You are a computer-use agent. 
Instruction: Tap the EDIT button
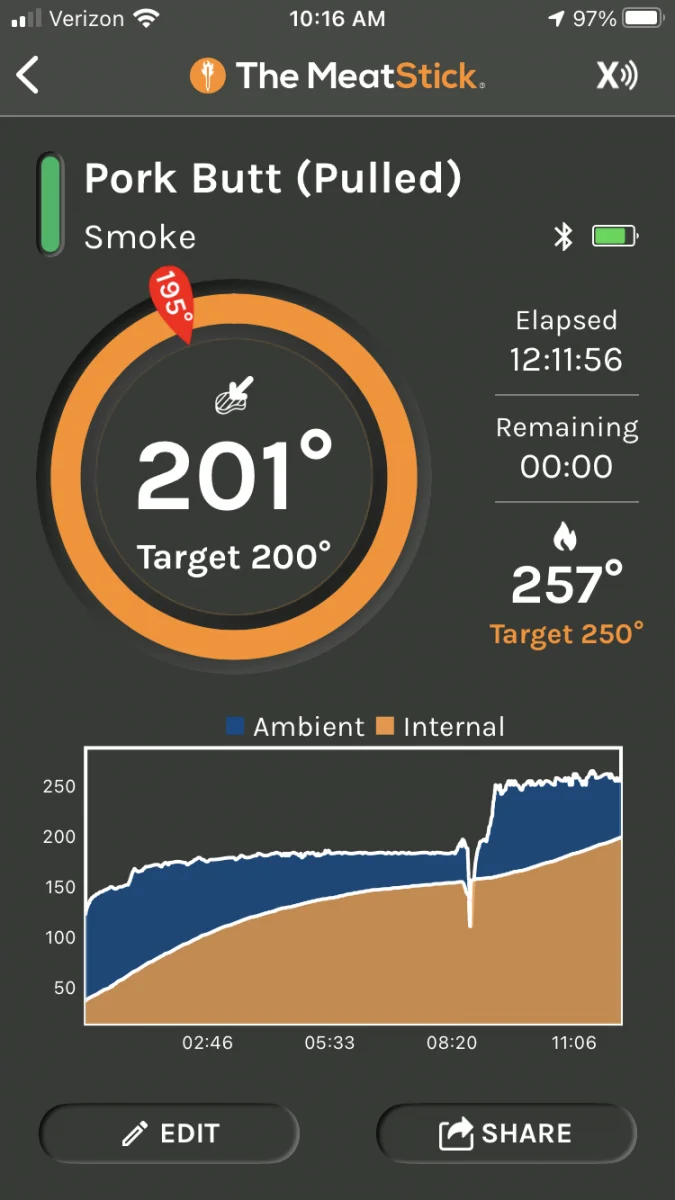click(x=169, y=1133)
